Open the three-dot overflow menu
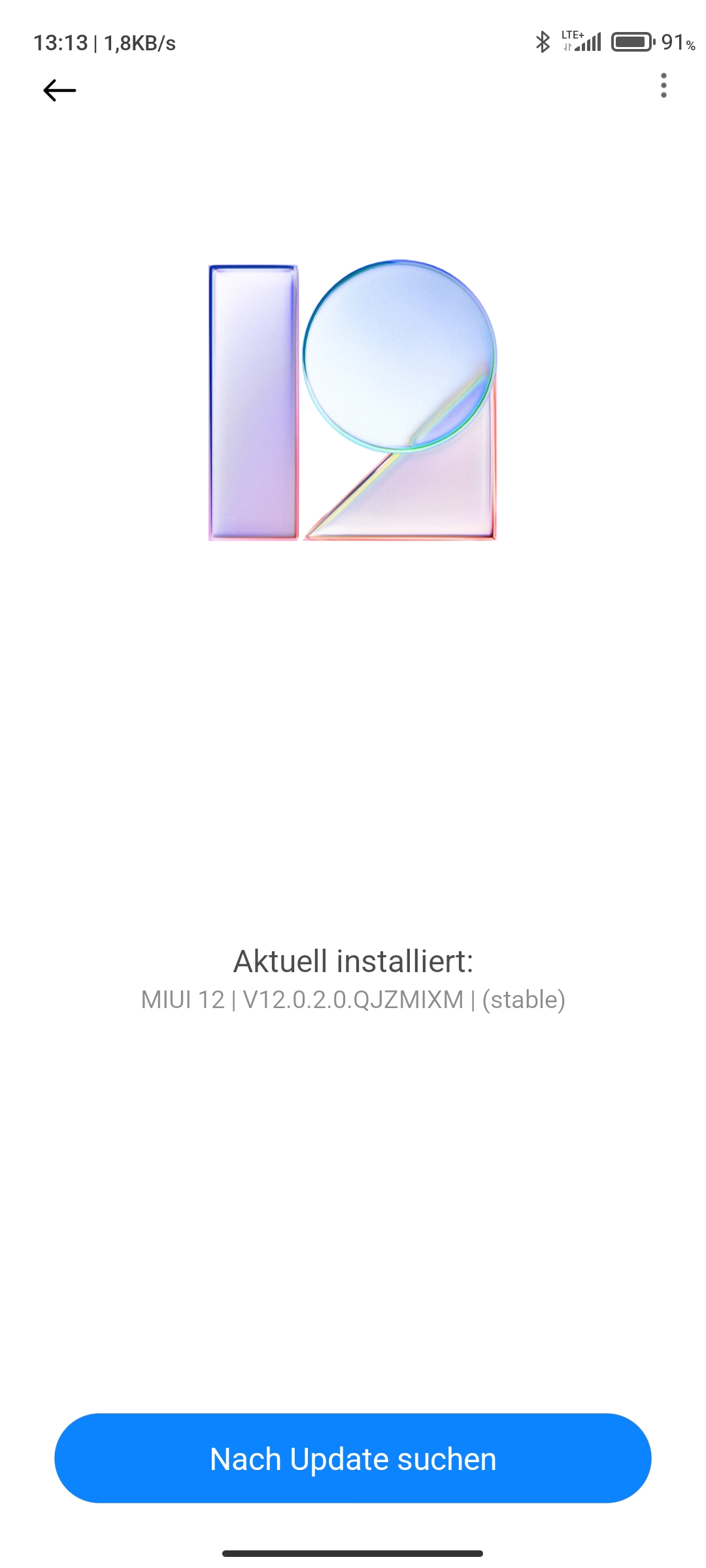The image size is (706, 1568). coord(664,86)
